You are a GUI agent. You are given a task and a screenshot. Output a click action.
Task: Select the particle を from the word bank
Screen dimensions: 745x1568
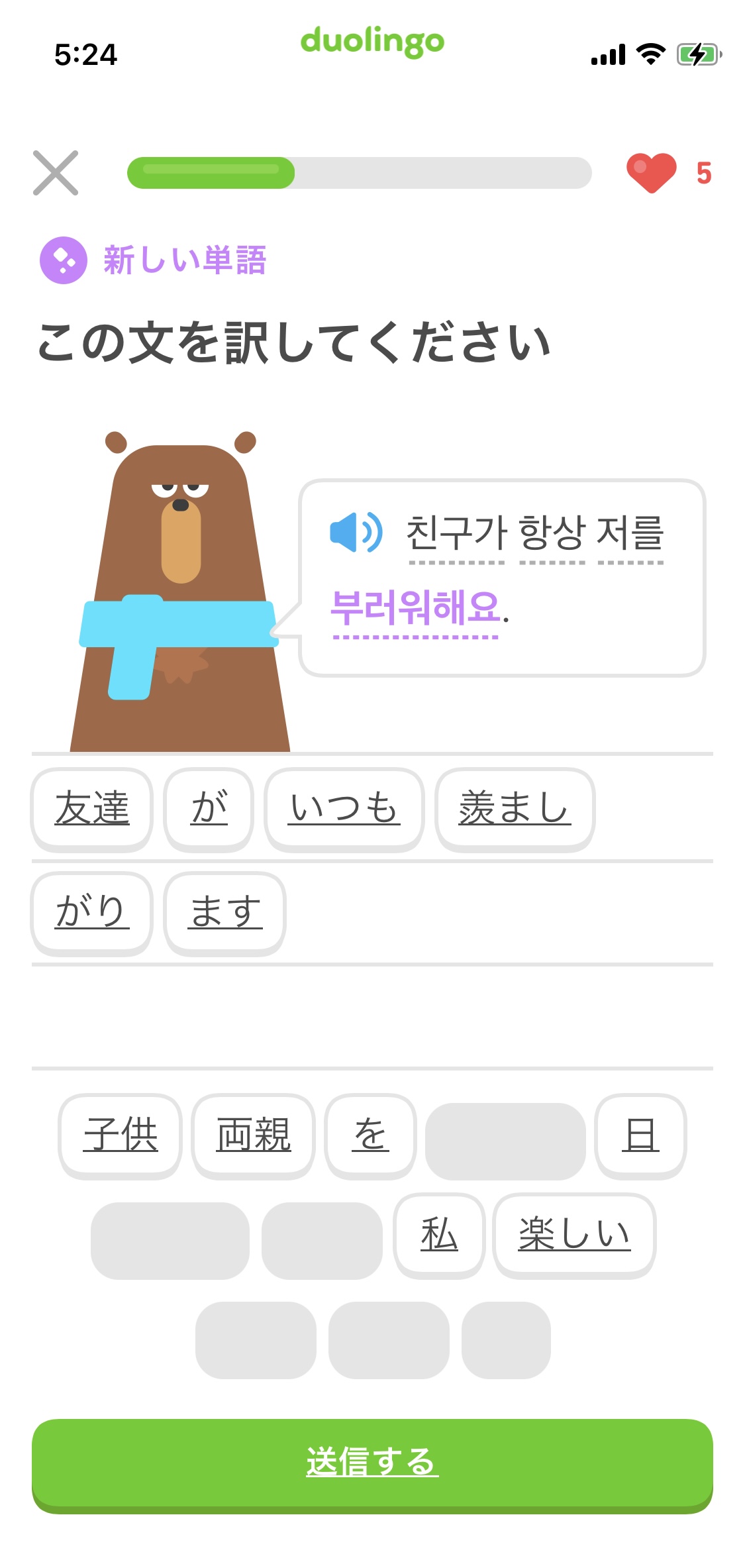pos(370,1135)
